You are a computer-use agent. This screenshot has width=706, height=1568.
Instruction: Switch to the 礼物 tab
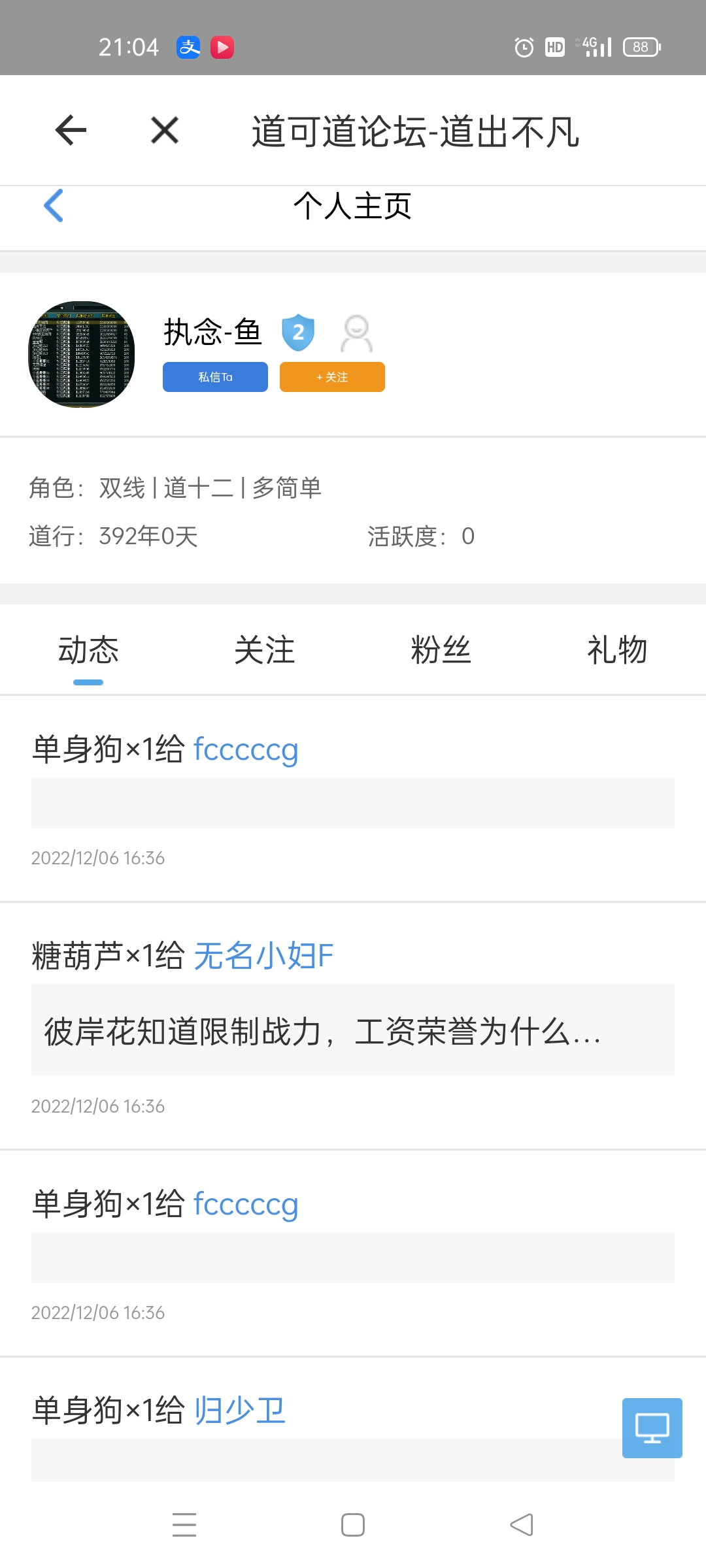click(x=617, y=651)
